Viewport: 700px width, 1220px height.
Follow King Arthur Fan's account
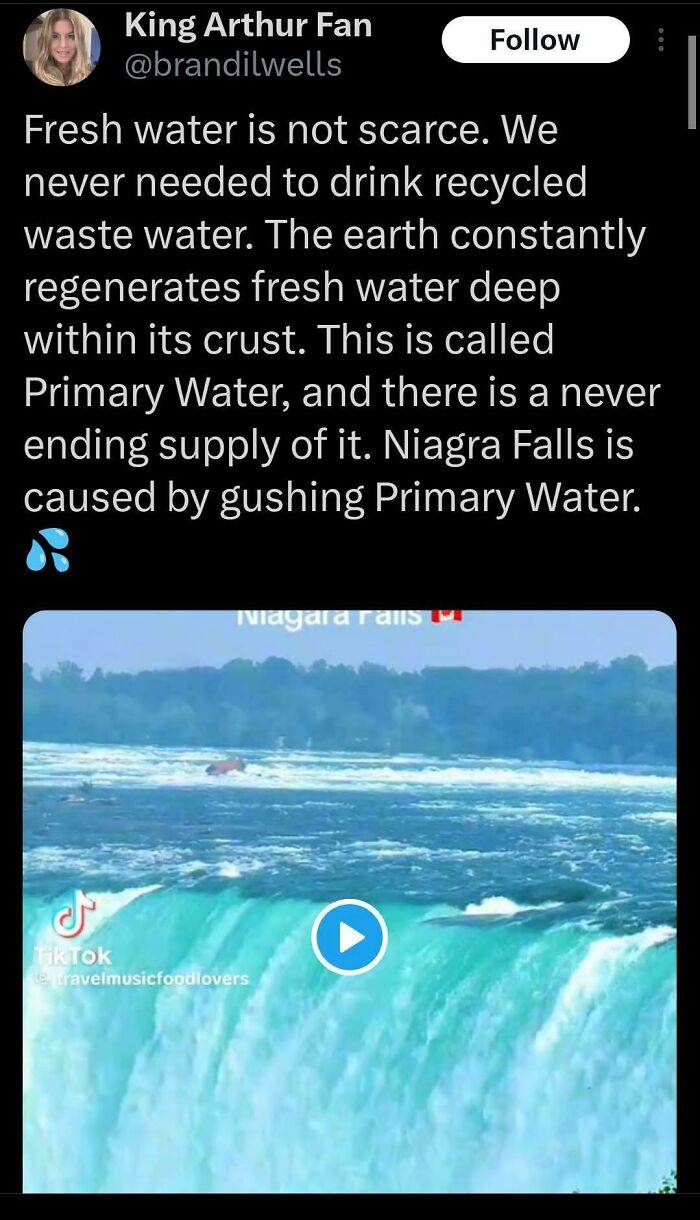tap(535, 40)
